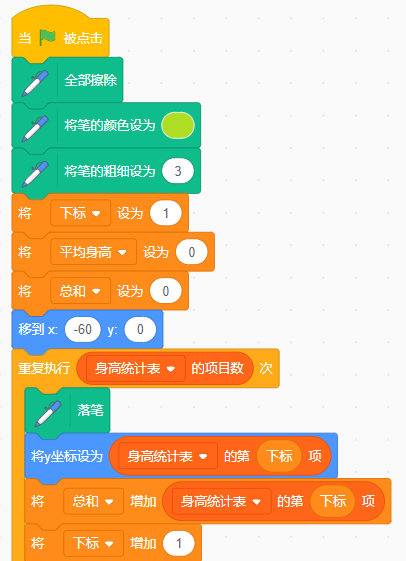The image size is (406, 561).
Task: Tap the 落笔 pen down block
Action: point(68,410)
